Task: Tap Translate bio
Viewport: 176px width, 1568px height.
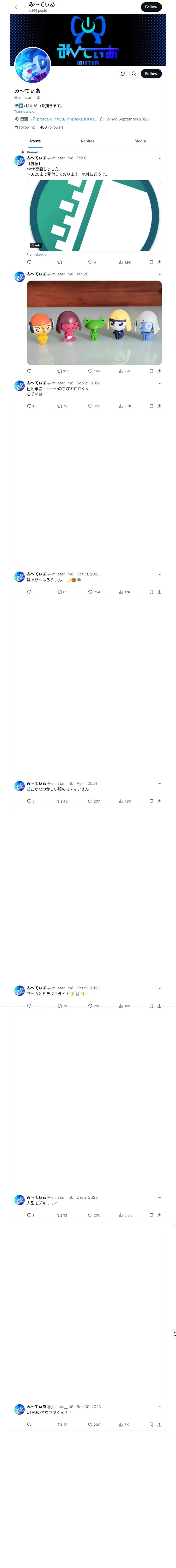Action: point(24,111)
